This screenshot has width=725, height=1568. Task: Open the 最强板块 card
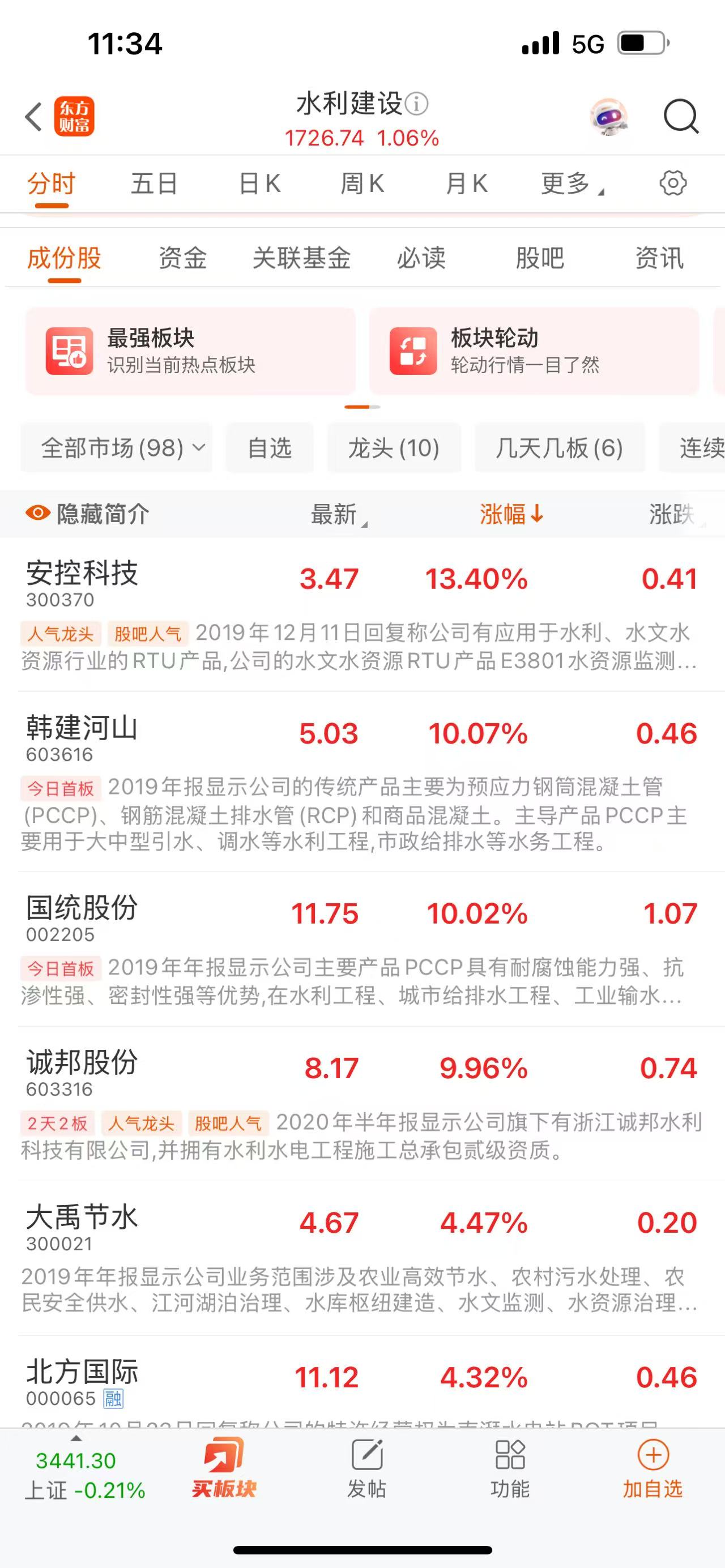point(190,351)
